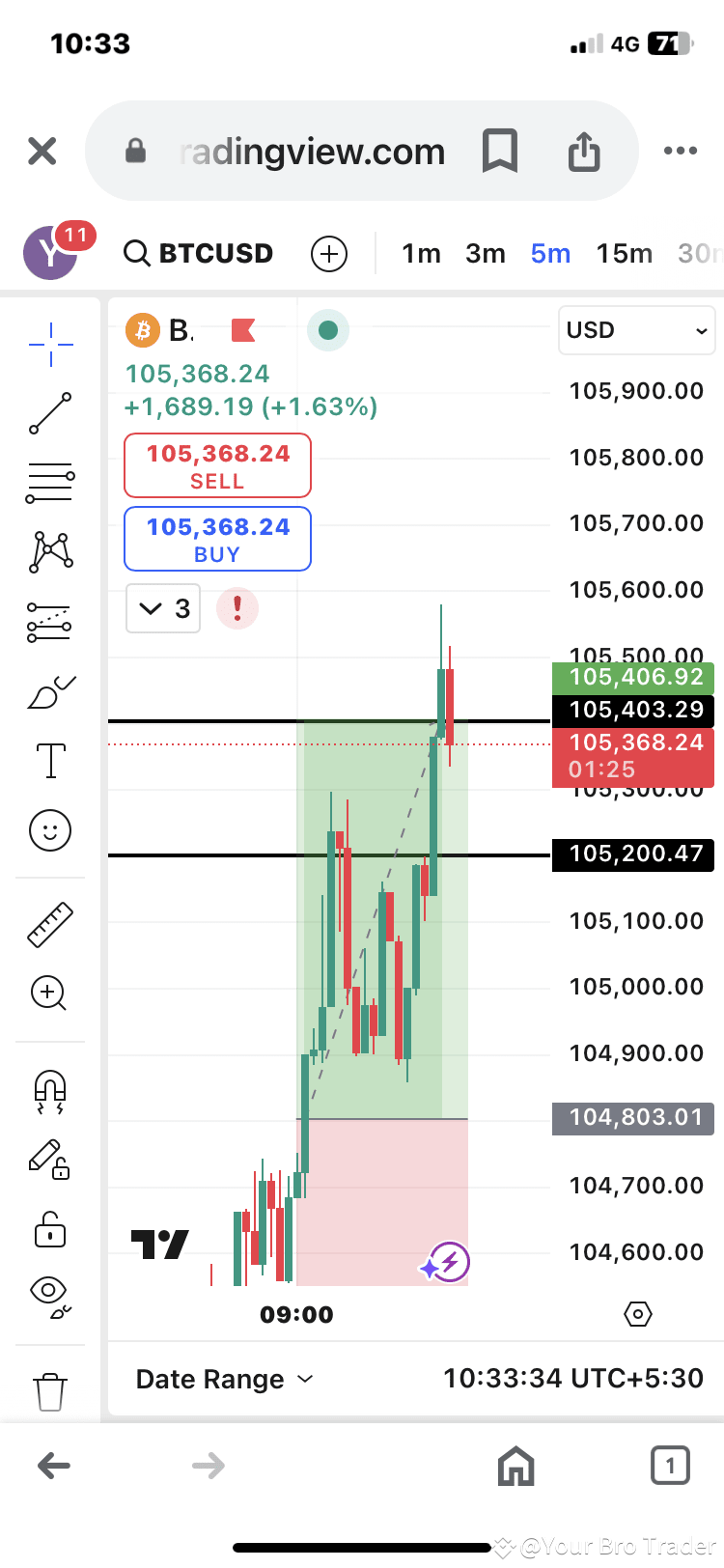
Task: Select the brush drawing tool
Action: (49, 690)
